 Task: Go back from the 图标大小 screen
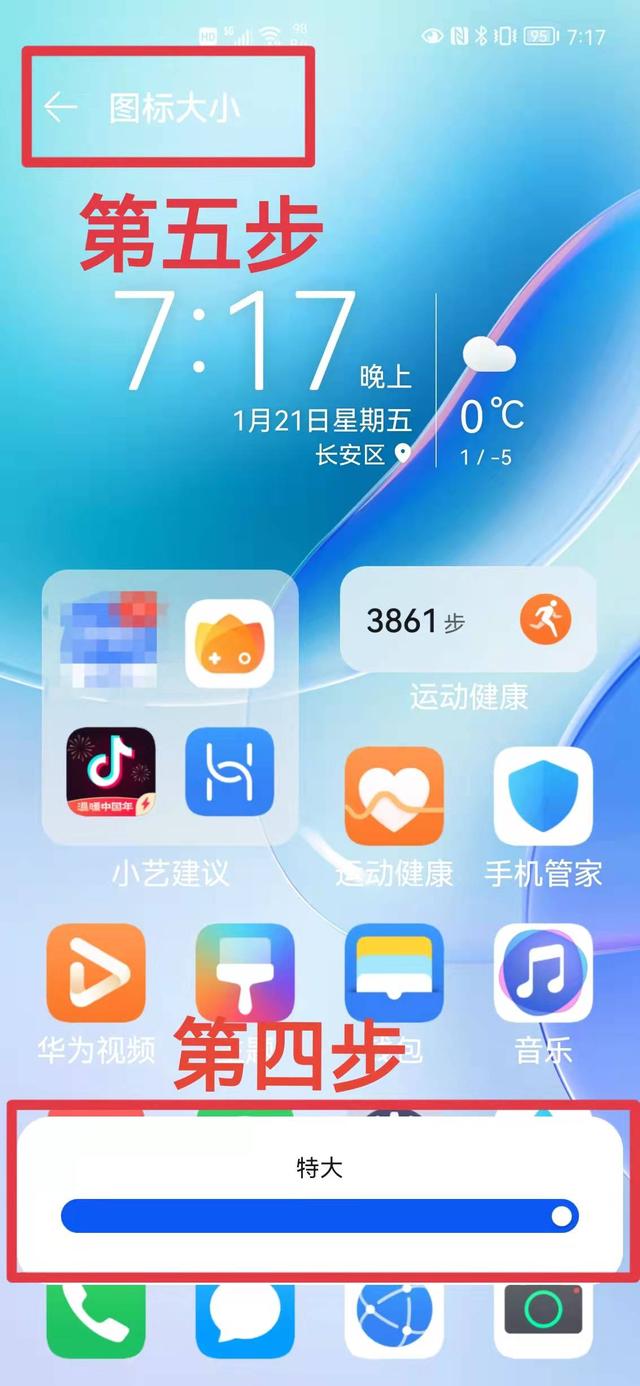click(61, 108)
